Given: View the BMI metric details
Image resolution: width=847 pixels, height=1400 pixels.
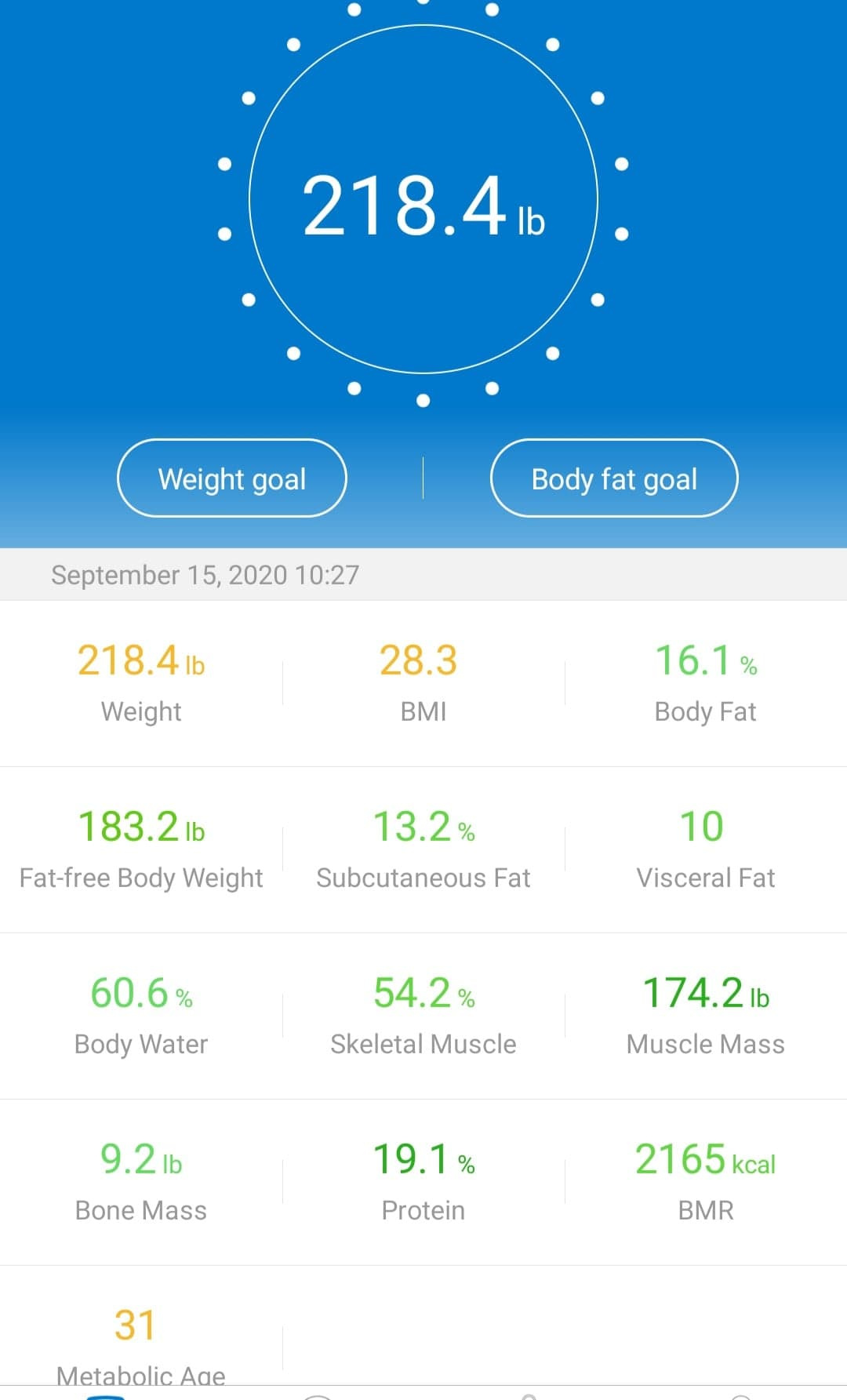Looking at the screenshot, I should (423, 683).
